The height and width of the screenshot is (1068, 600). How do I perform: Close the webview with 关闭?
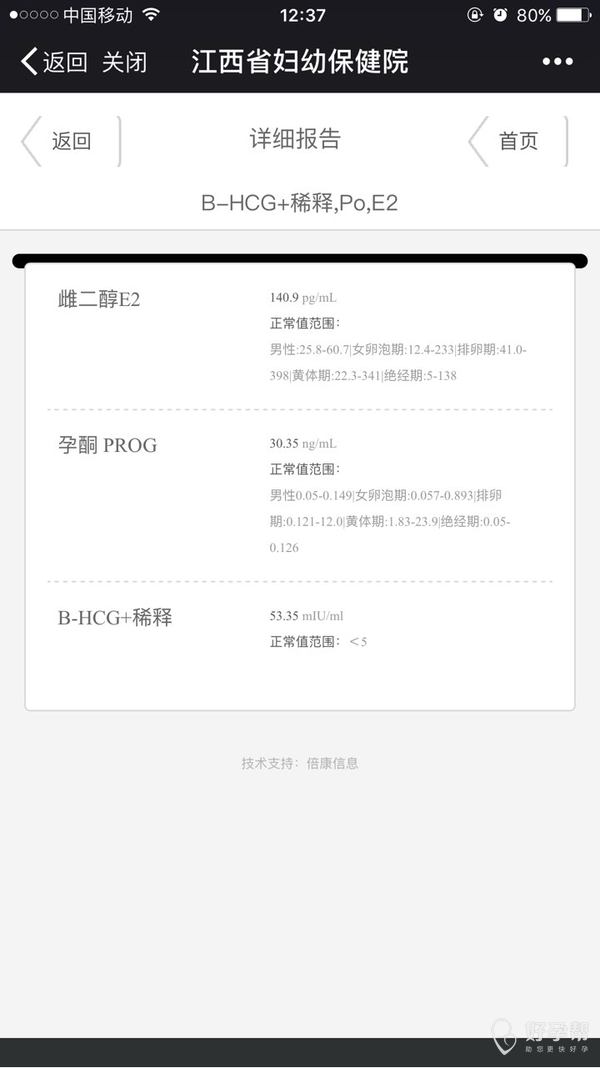tap(124, 62)
